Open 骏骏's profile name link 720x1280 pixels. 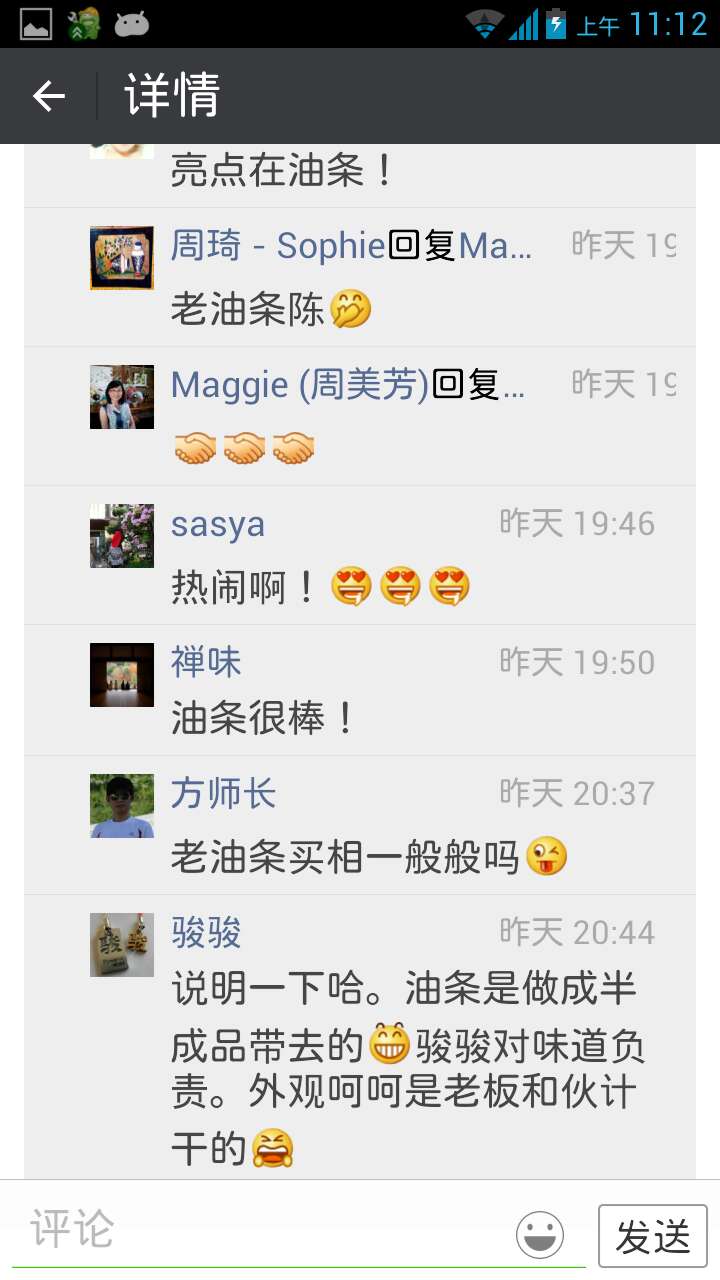click(x=206, y=934)
